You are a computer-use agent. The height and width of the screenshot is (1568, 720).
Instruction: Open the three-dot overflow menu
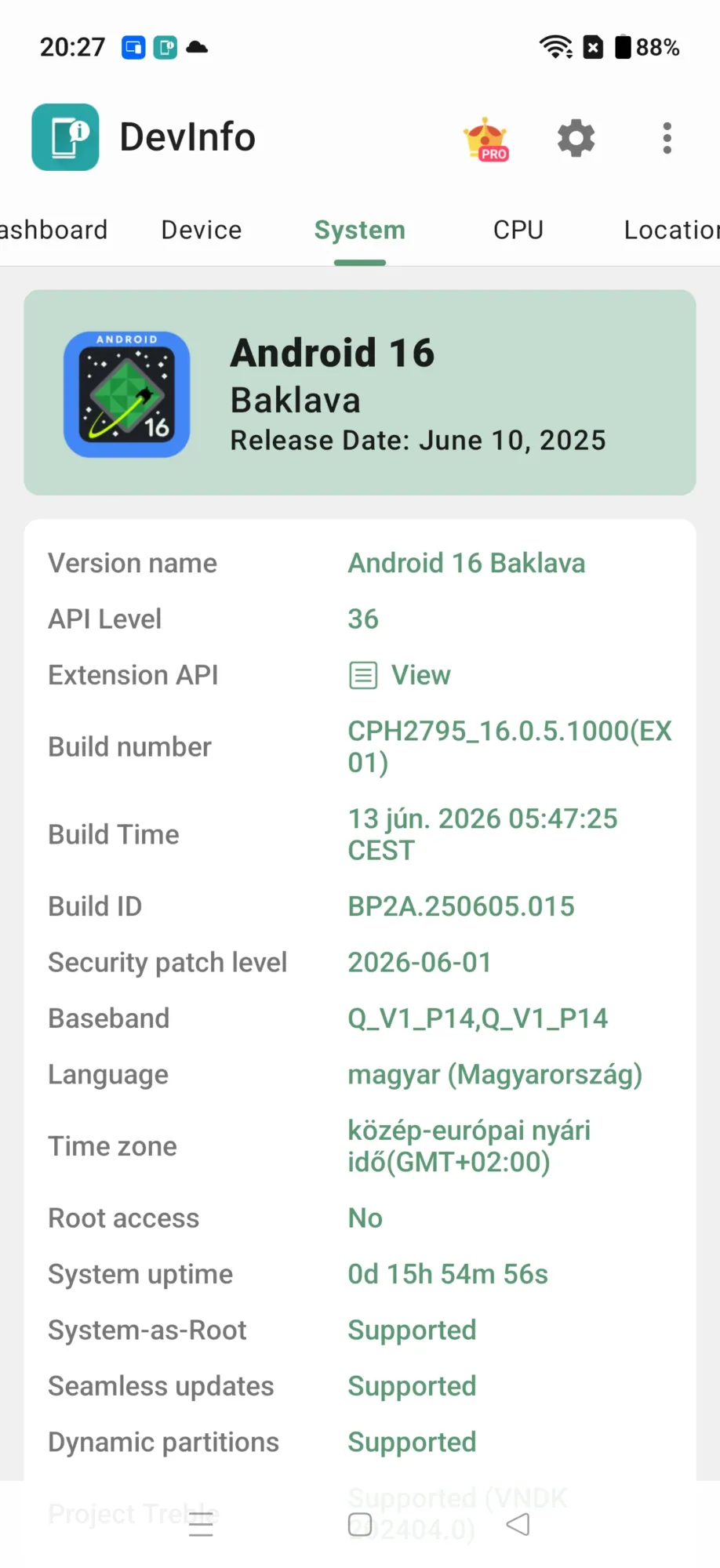(x=667, y=138)
